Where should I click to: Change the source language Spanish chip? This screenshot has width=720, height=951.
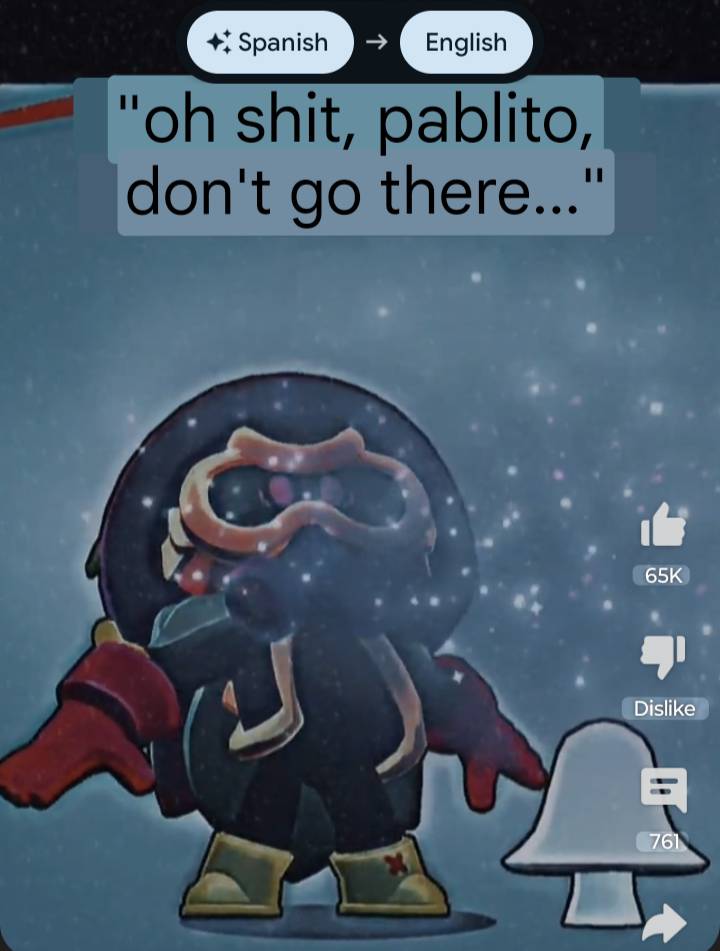click(x=270, y=43)
